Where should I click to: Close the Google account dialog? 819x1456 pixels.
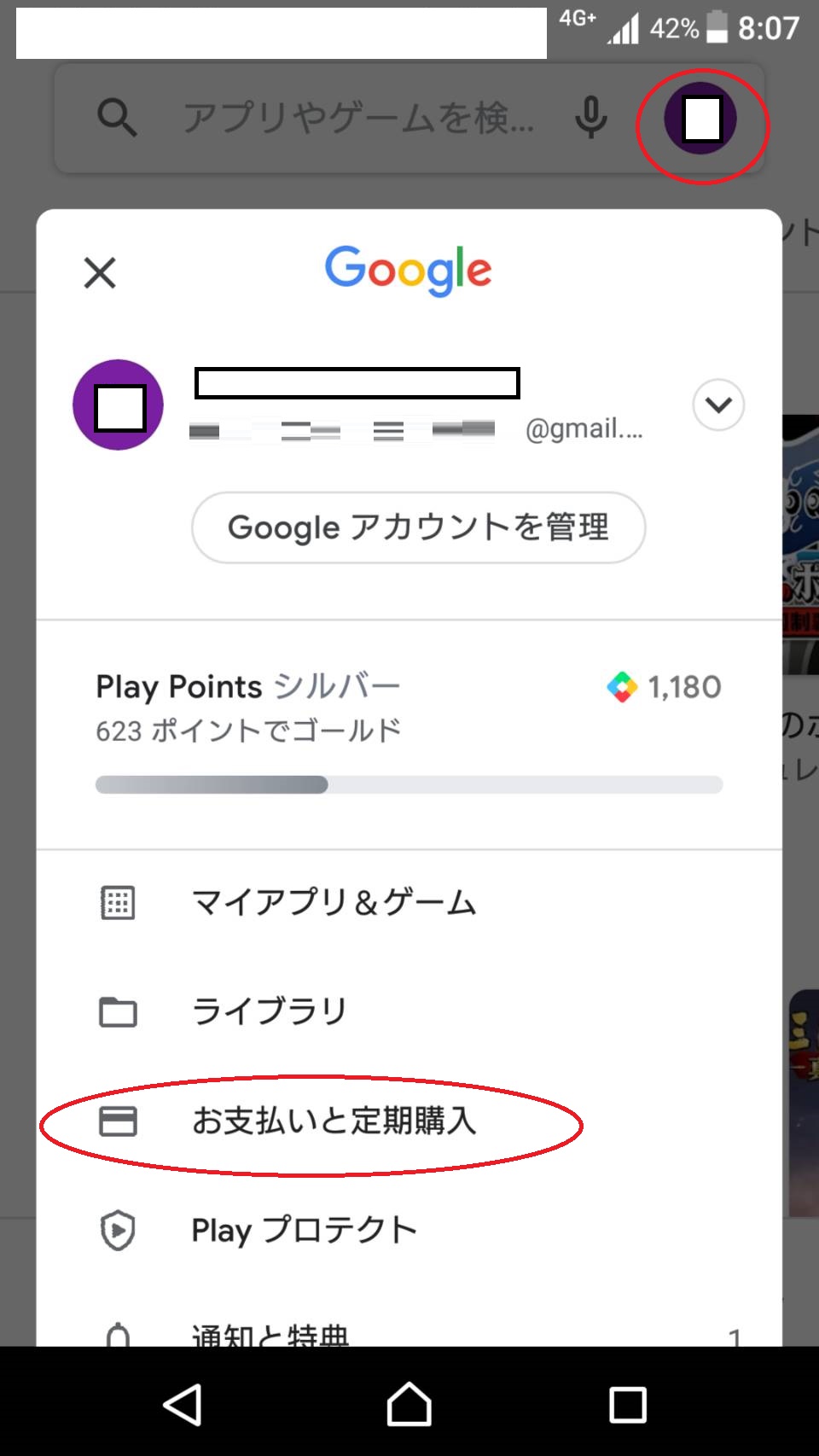point(100,273)
